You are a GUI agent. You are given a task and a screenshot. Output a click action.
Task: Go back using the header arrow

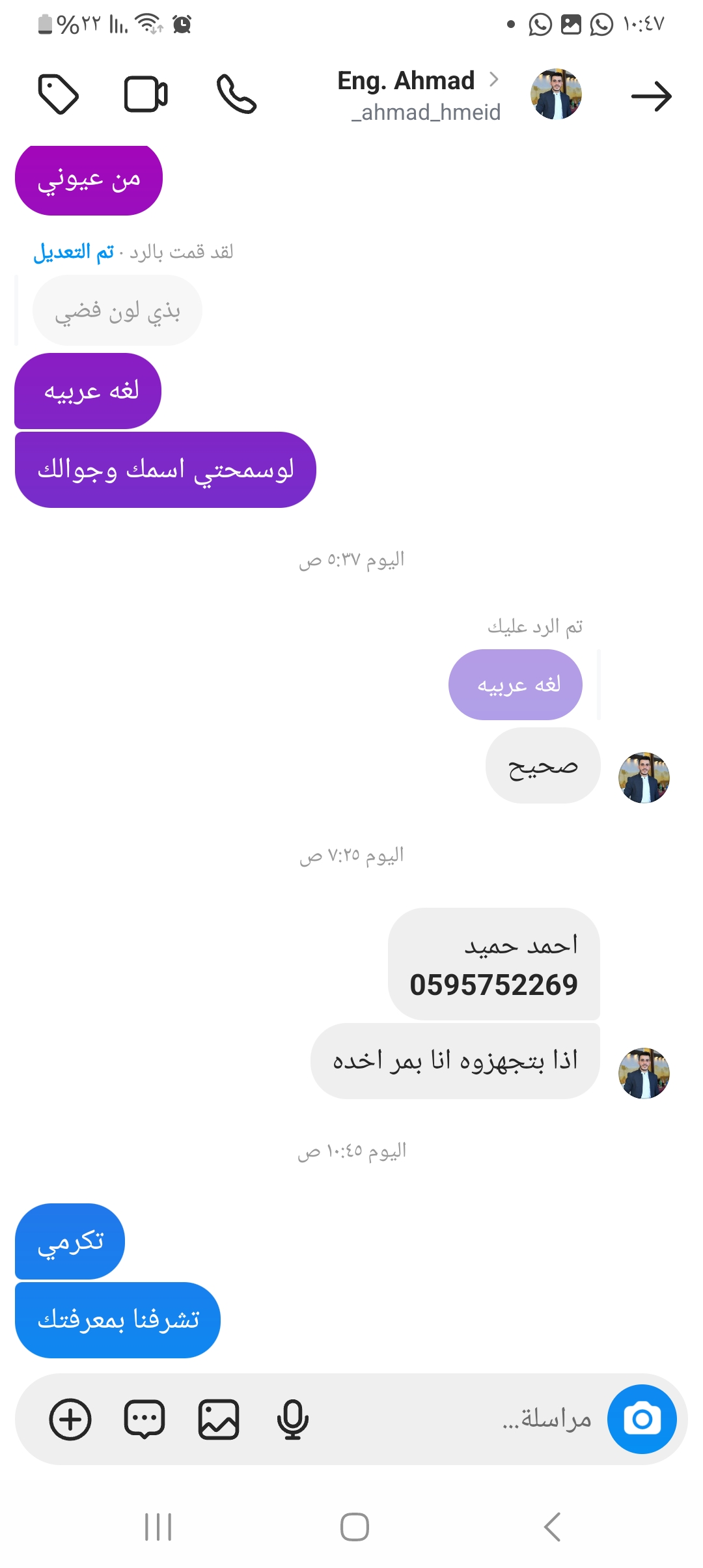651,96
